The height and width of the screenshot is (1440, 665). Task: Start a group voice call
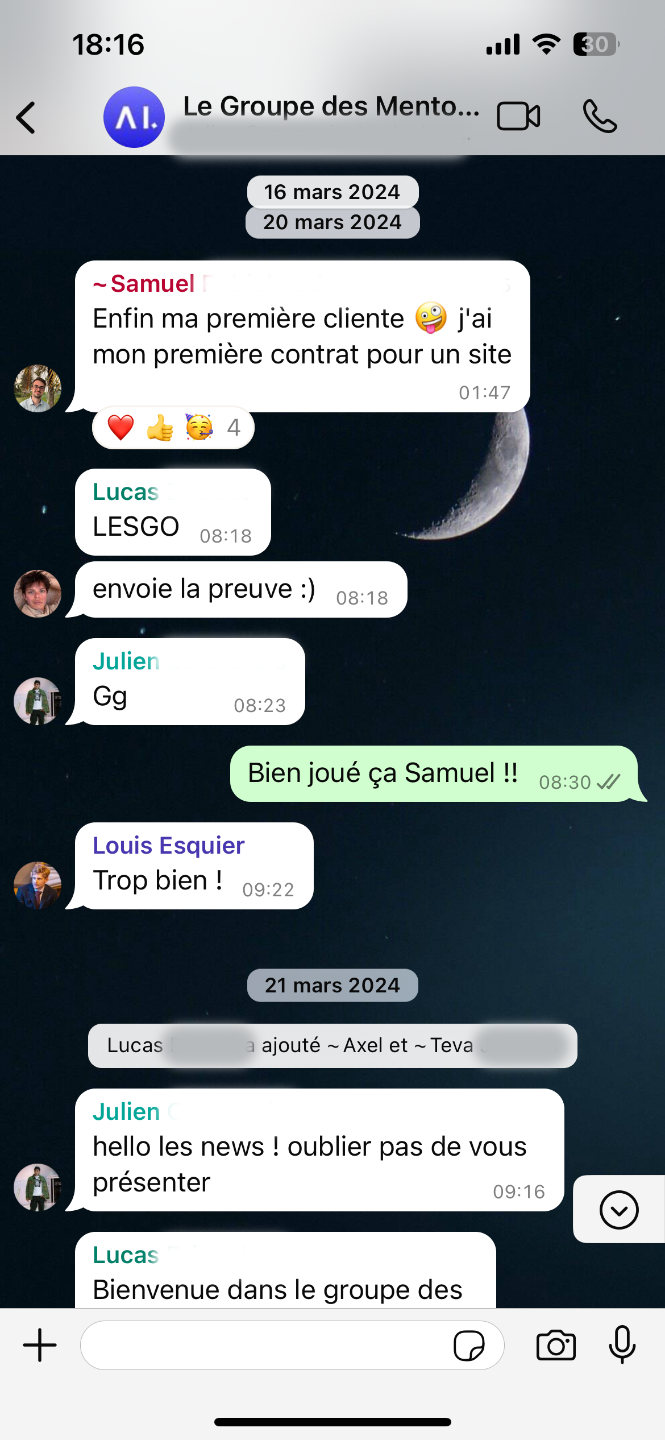[599, 117]
